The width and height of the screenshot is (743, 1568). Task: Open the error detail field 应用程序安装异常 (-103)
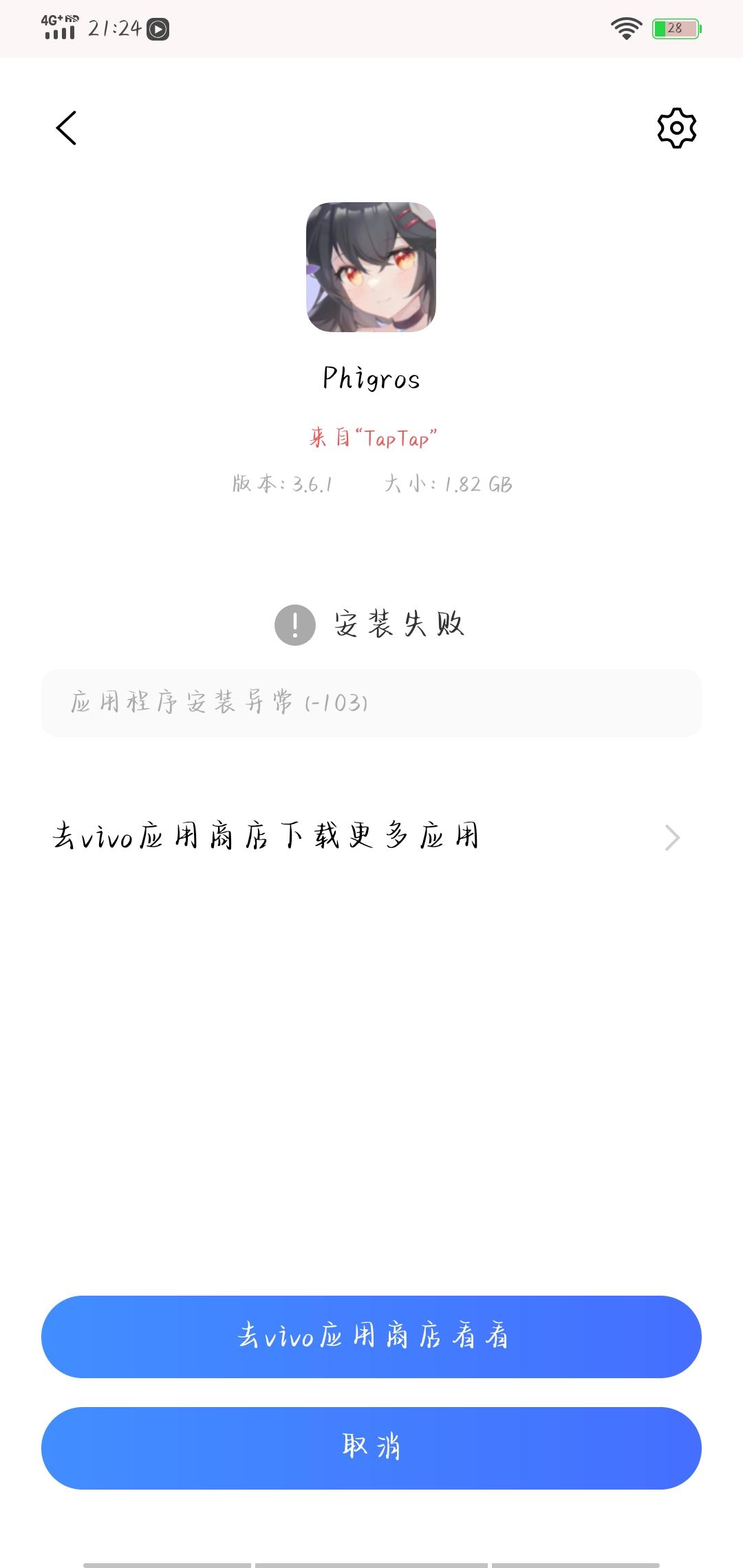(371, 703)
